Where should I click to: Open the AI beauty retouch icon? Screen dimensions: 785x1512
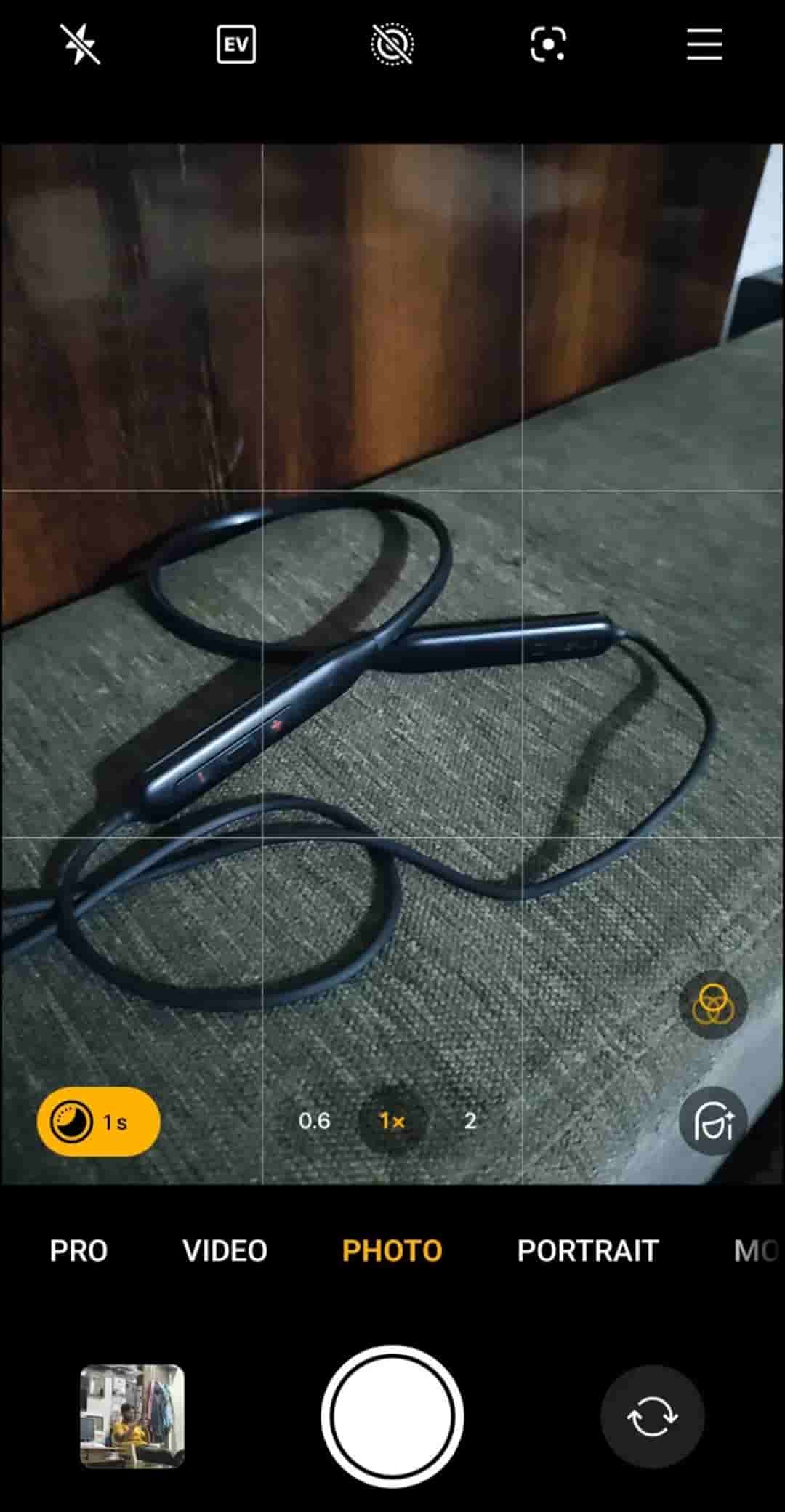point(712,1122)
